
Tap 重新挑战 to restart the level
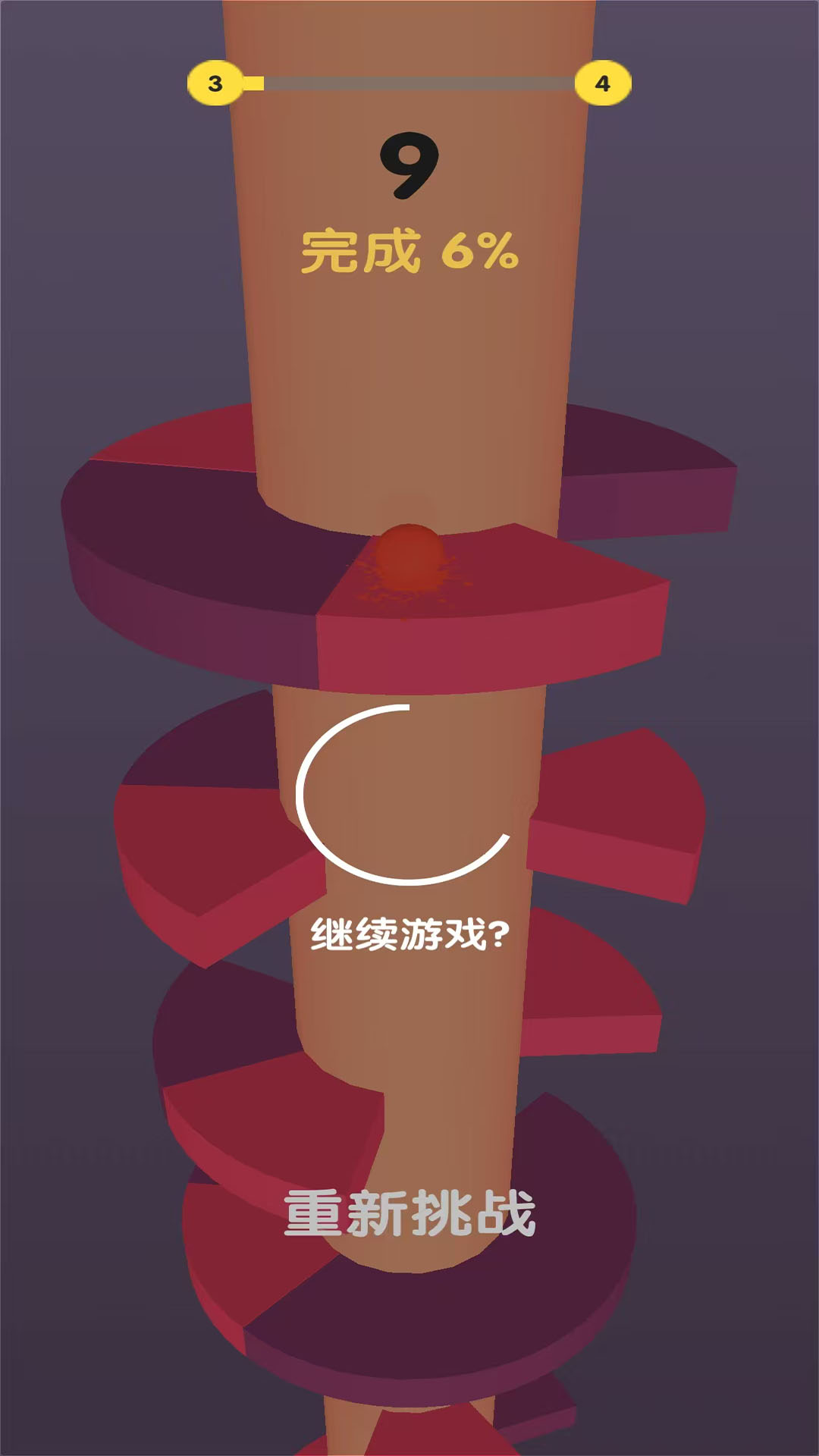(409, 1213)
